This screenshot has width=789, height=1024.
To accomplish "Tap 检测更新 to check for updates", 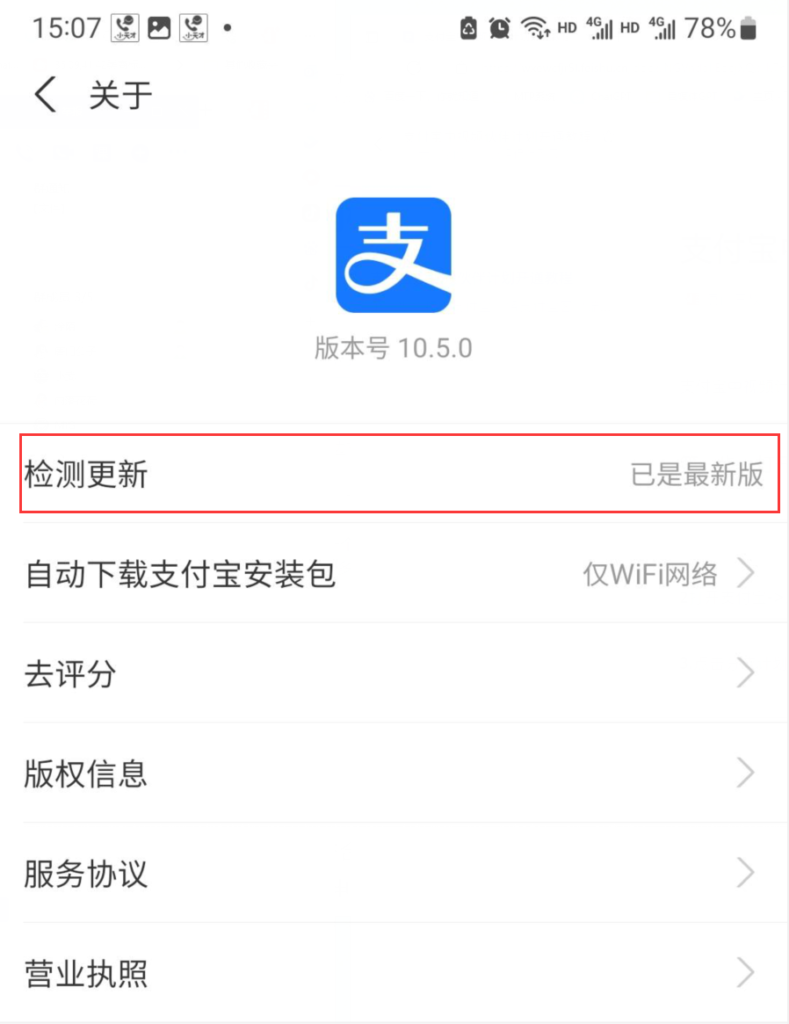I will point(86,476).
